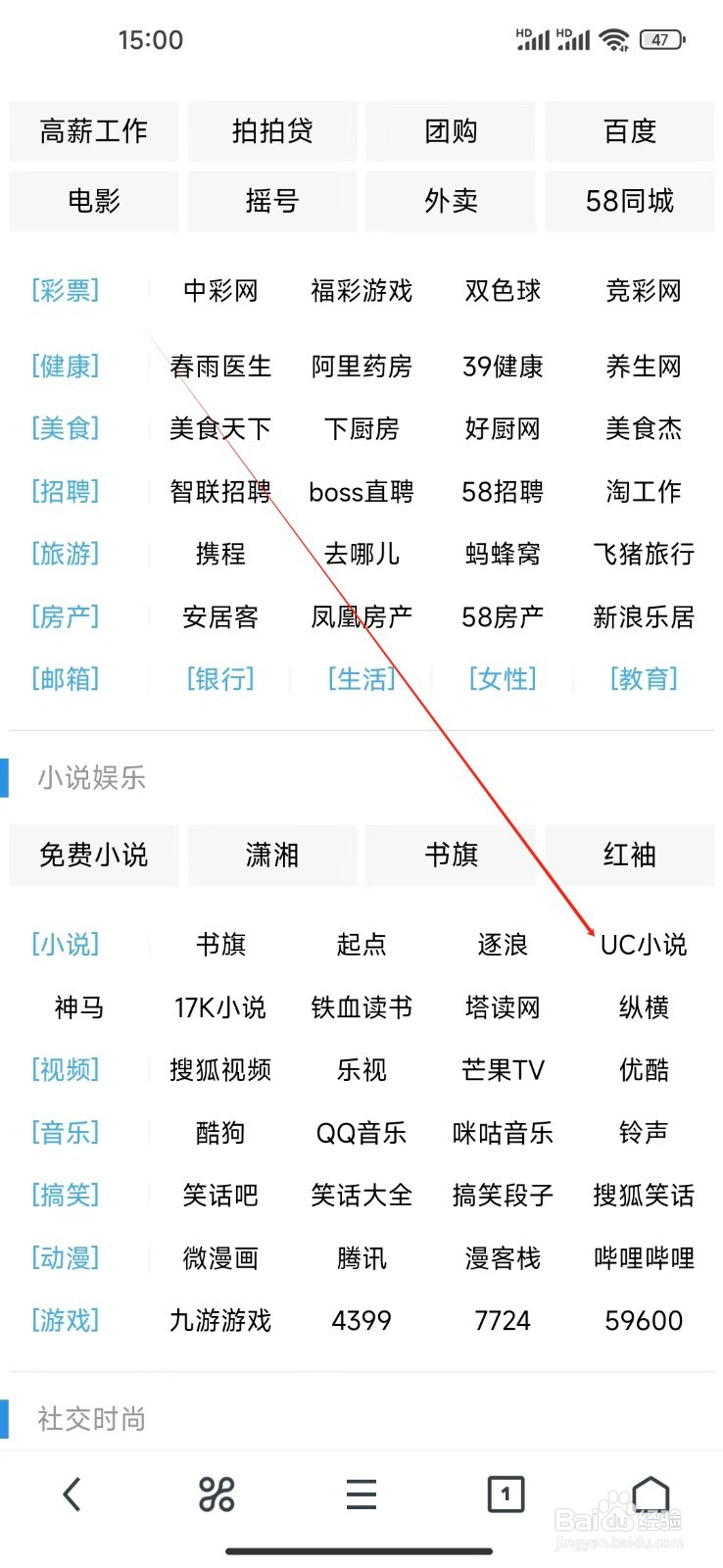This screenshot has height=1568, width=723.
Task: Open the windmill menu icon at bottom
Action: [217, 1494]
